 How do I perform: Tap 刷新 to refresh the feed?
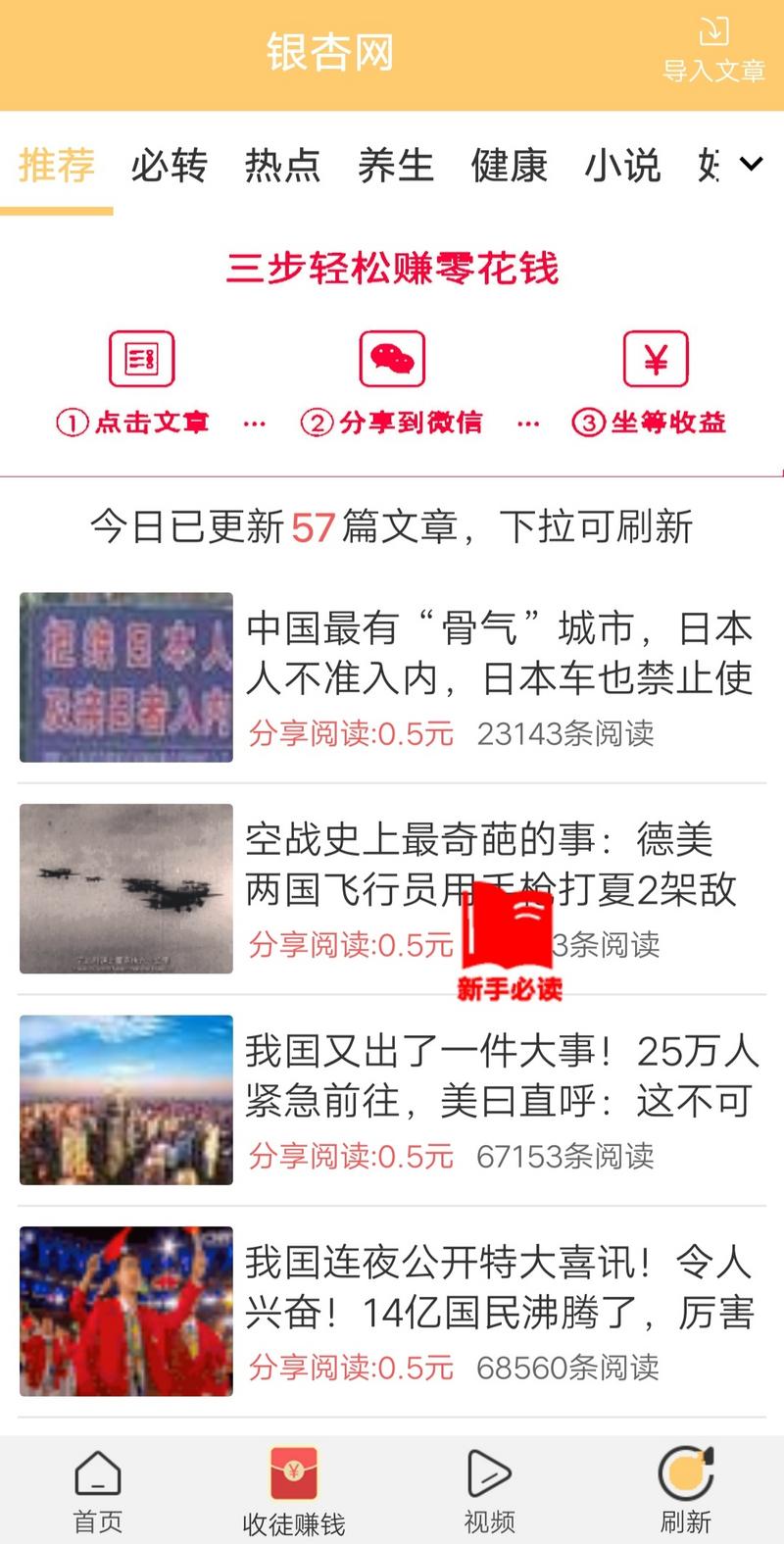[685, 1491]
